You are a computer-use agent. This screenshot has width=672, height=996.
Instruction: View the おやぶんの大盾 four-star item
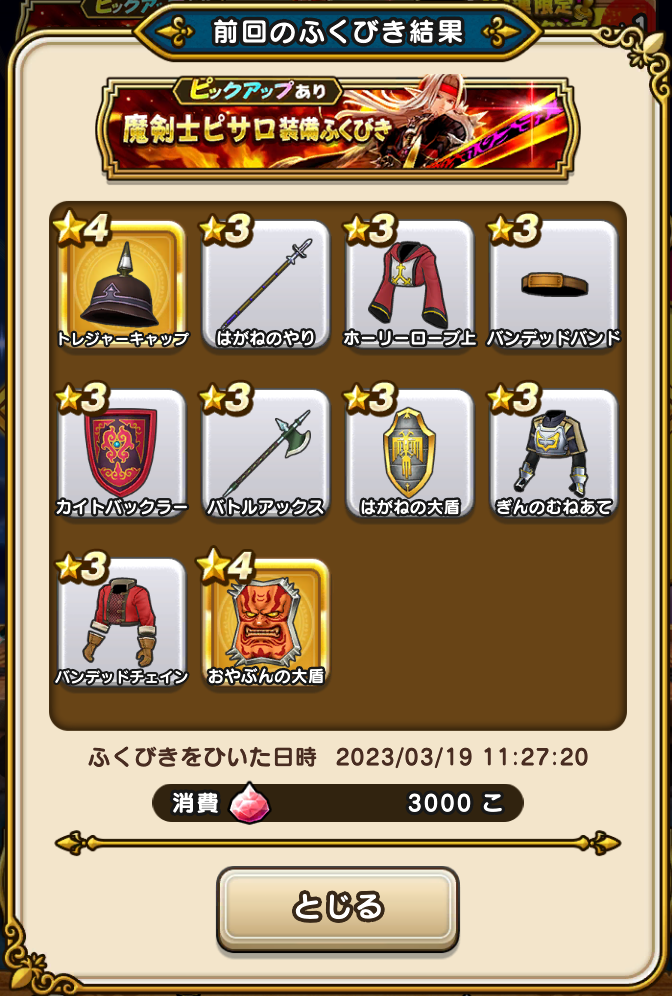click(x=265, y=622)
